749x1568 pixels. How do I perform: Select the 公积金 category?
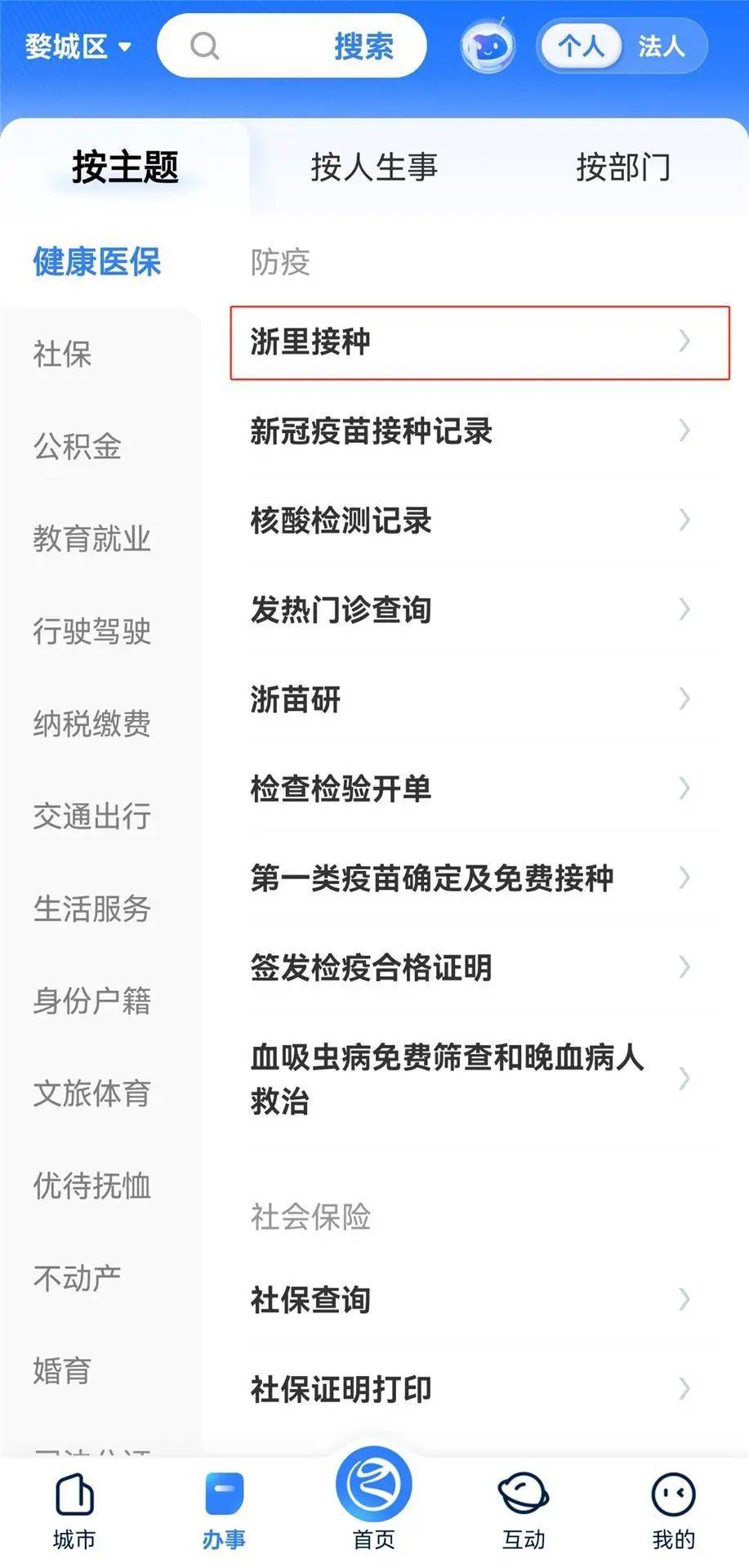tap(78, 446)
